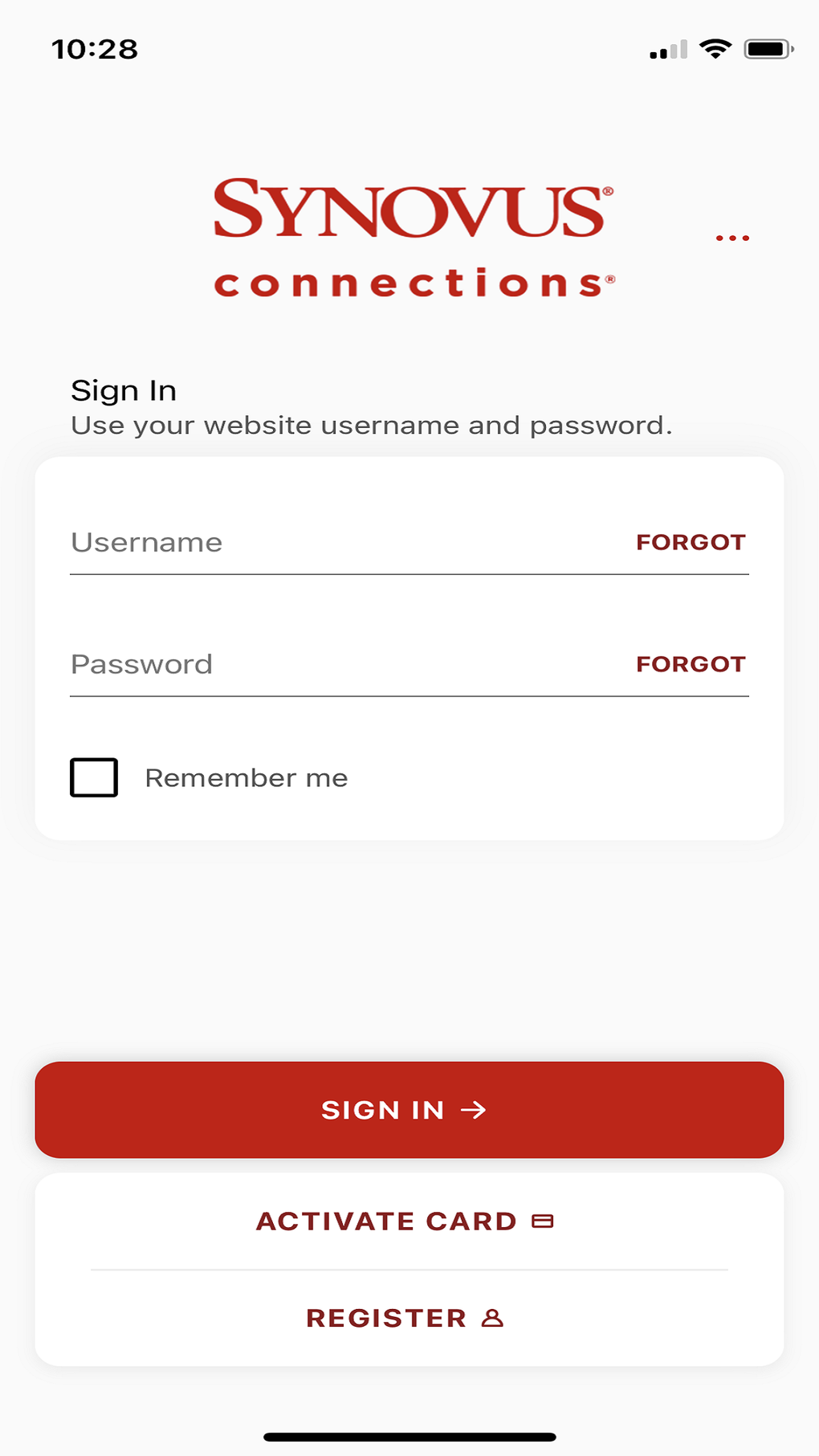Tap FORGOT next to Username
The height and width of the screenshot is (1456, 819).
click(x=691, y=542)
